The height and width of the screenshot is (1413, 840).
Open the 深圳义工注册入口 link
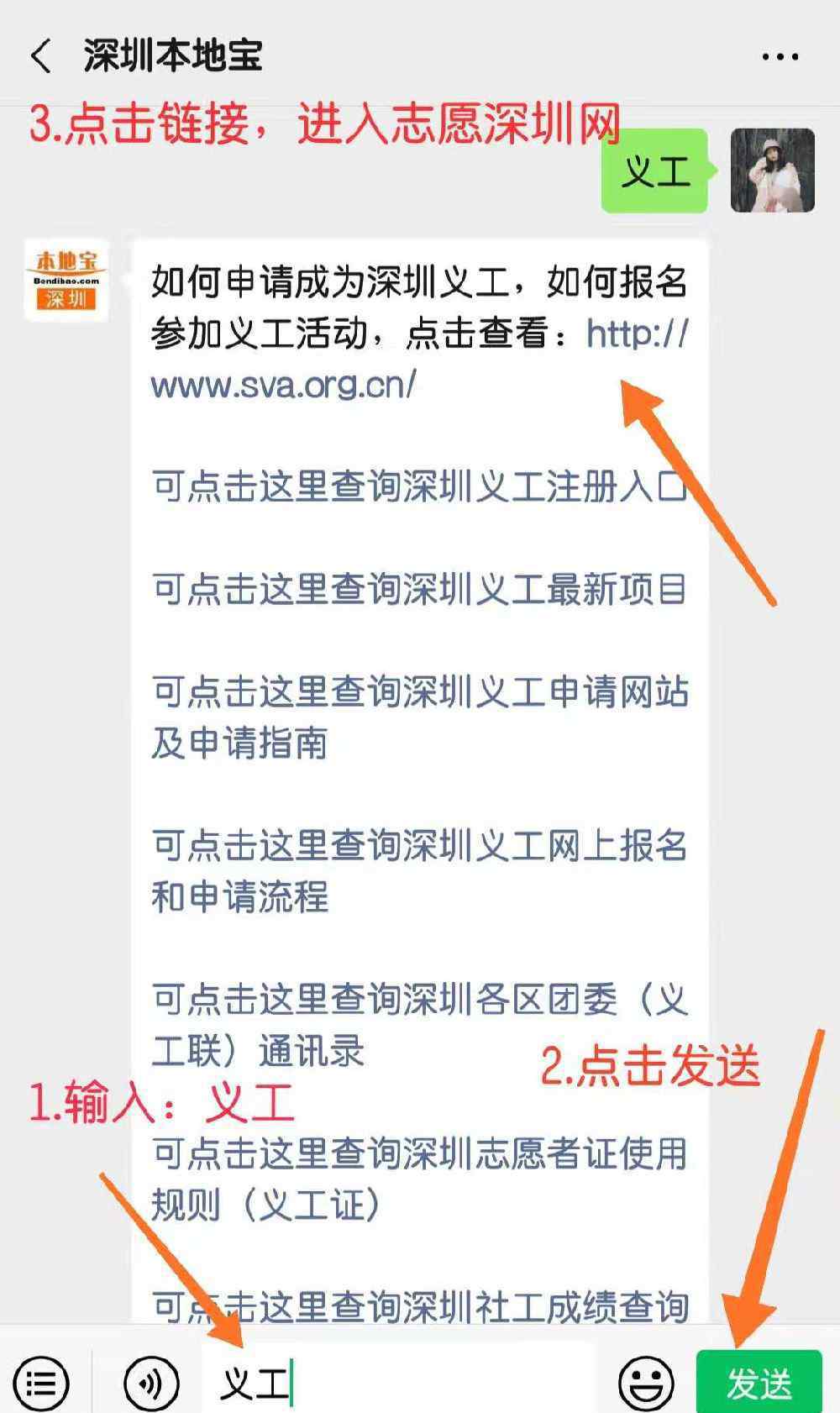click(x=420, y=486)
